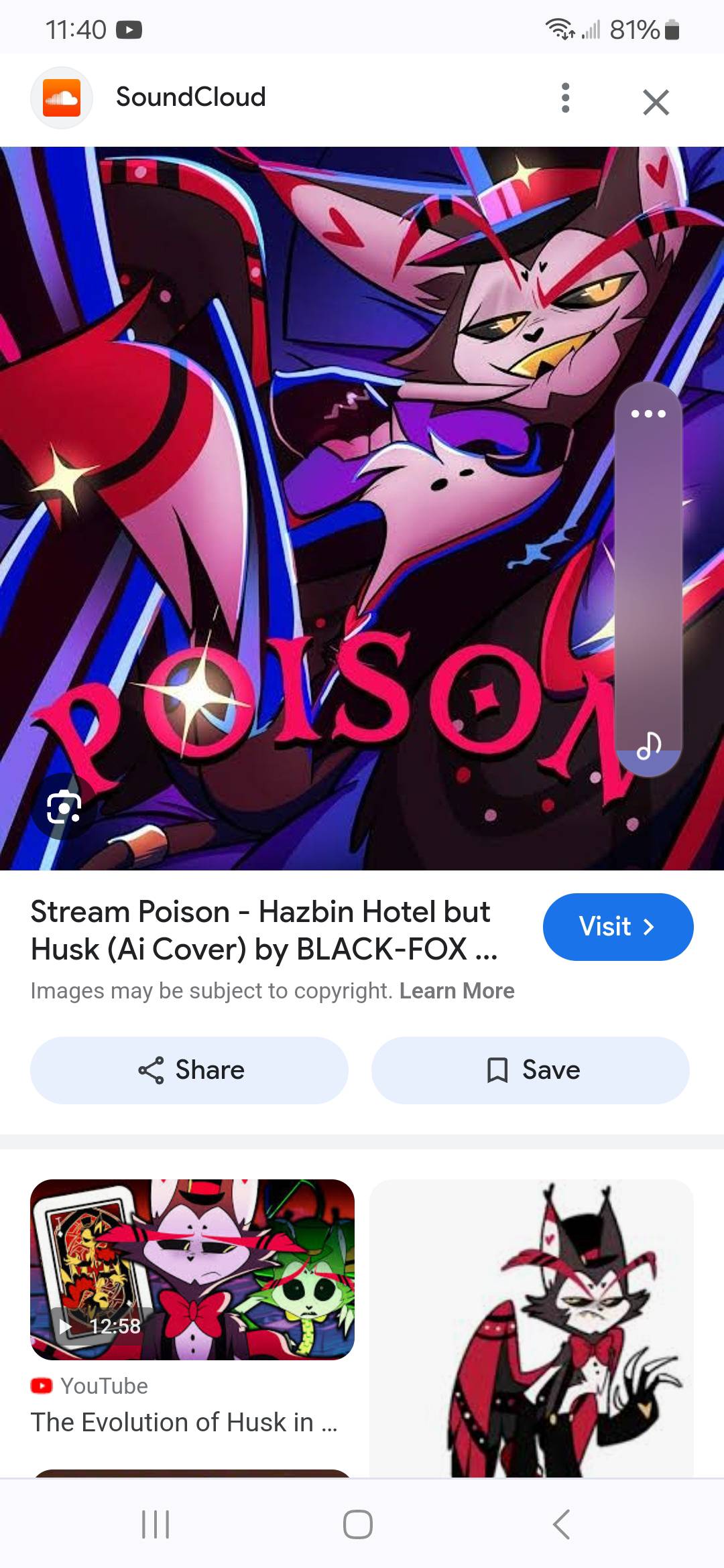Open the SoundCloud source header
This screenshot has width=724, height=1568.
(190, 97)
